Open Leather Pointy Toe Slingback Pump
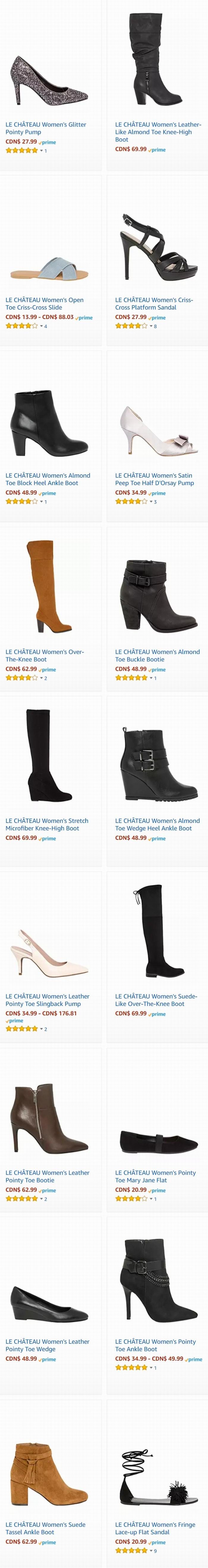The image size is (208, 1568). [47, 1000]
